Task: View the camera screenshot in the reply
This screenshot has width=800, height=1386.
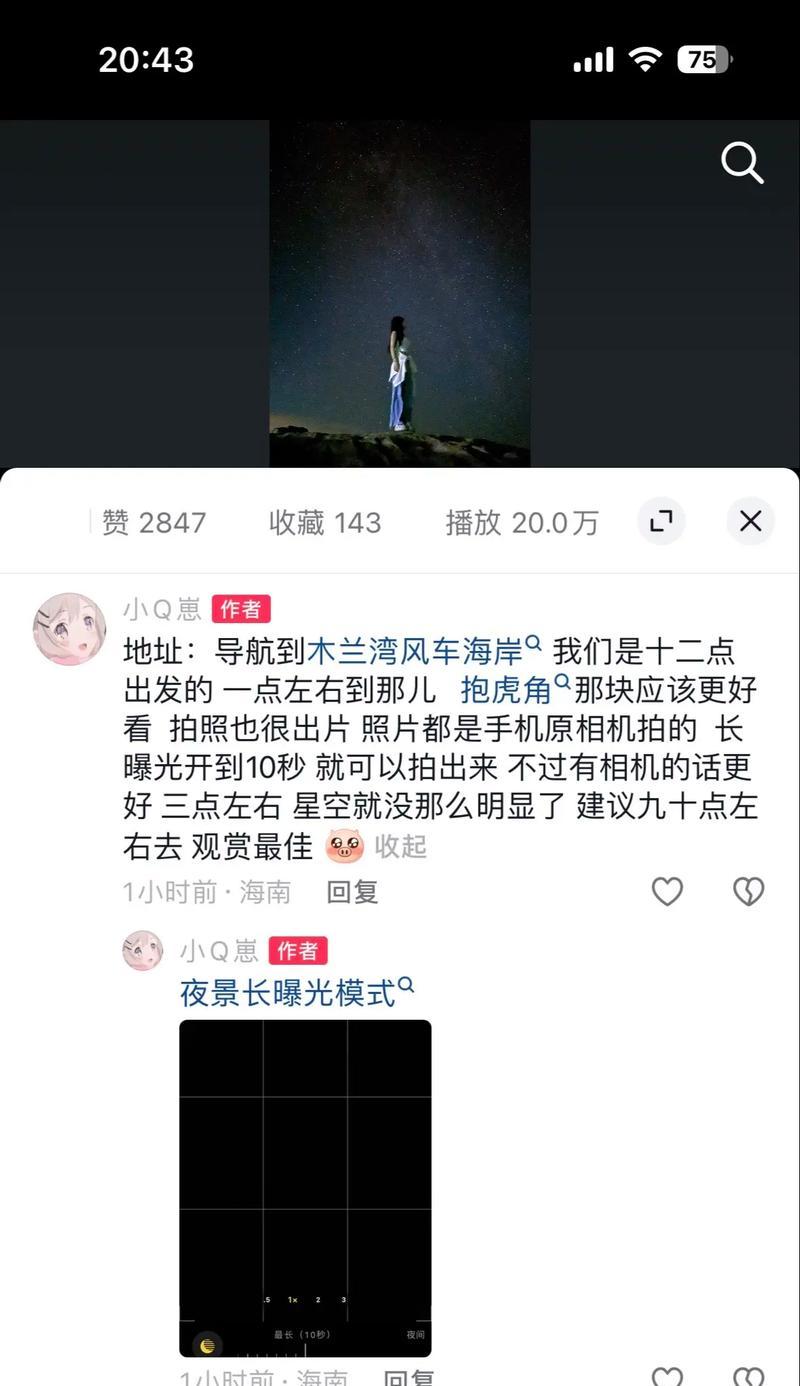Action: [305, 1187]
